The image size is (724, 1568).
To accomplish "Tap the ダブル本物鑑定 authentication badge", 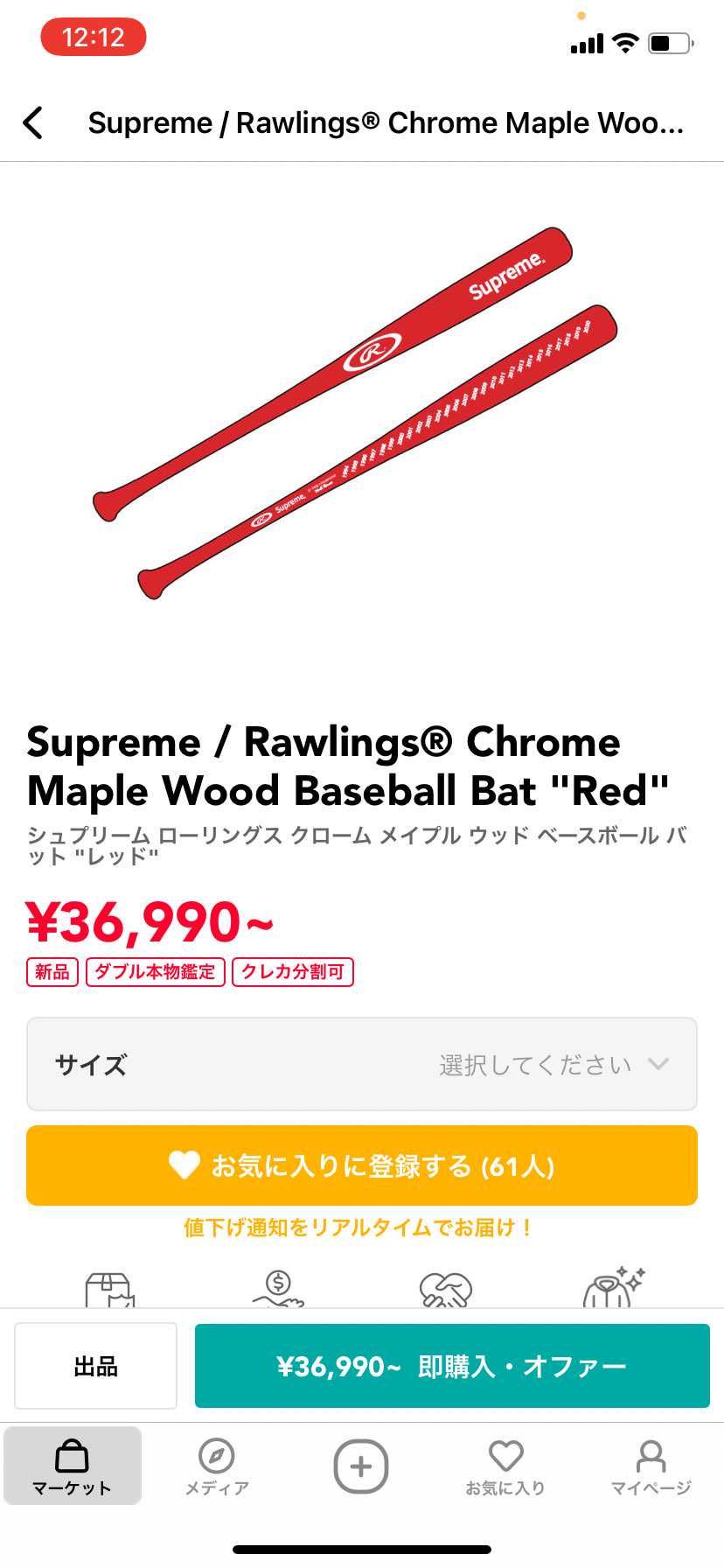I will pyautogui.click(x=154, y=972).
